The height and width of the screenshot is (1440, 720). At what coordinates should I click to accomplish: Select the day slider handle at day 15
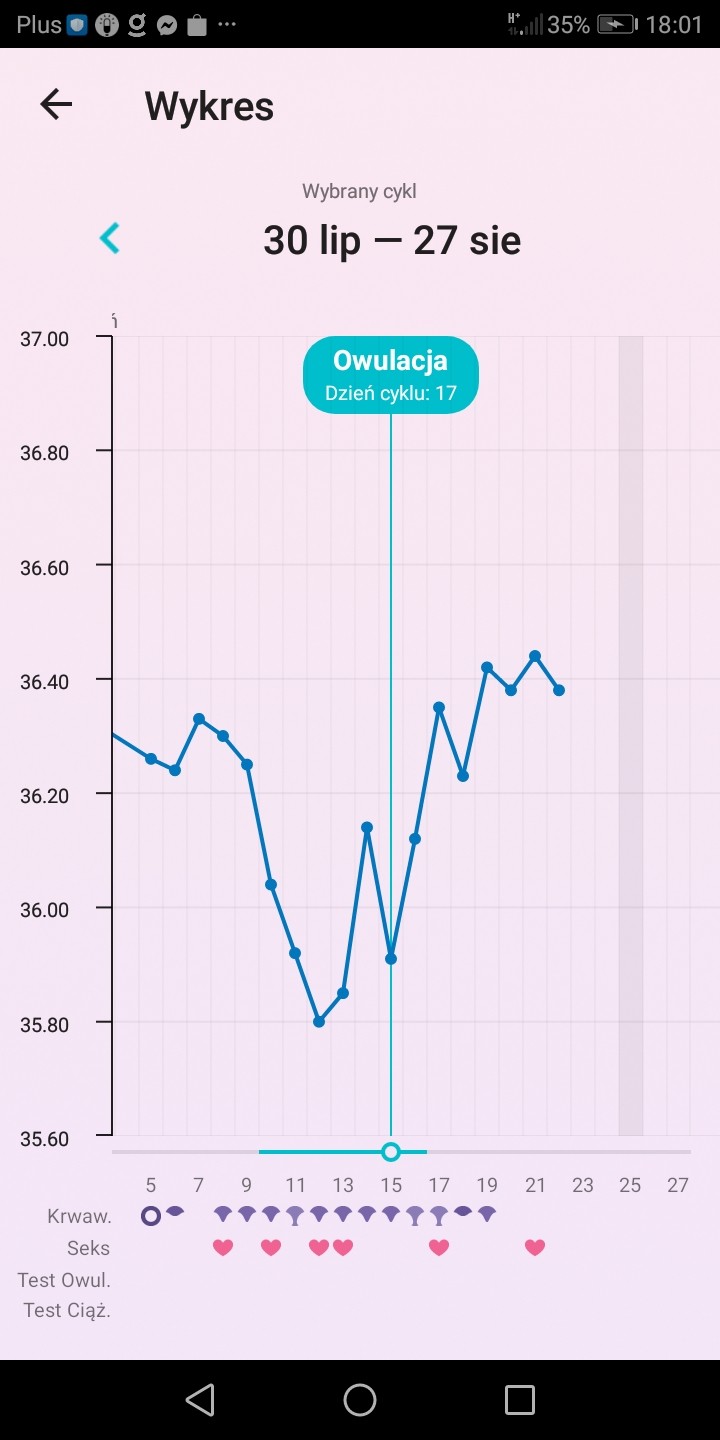(391, 1152)
